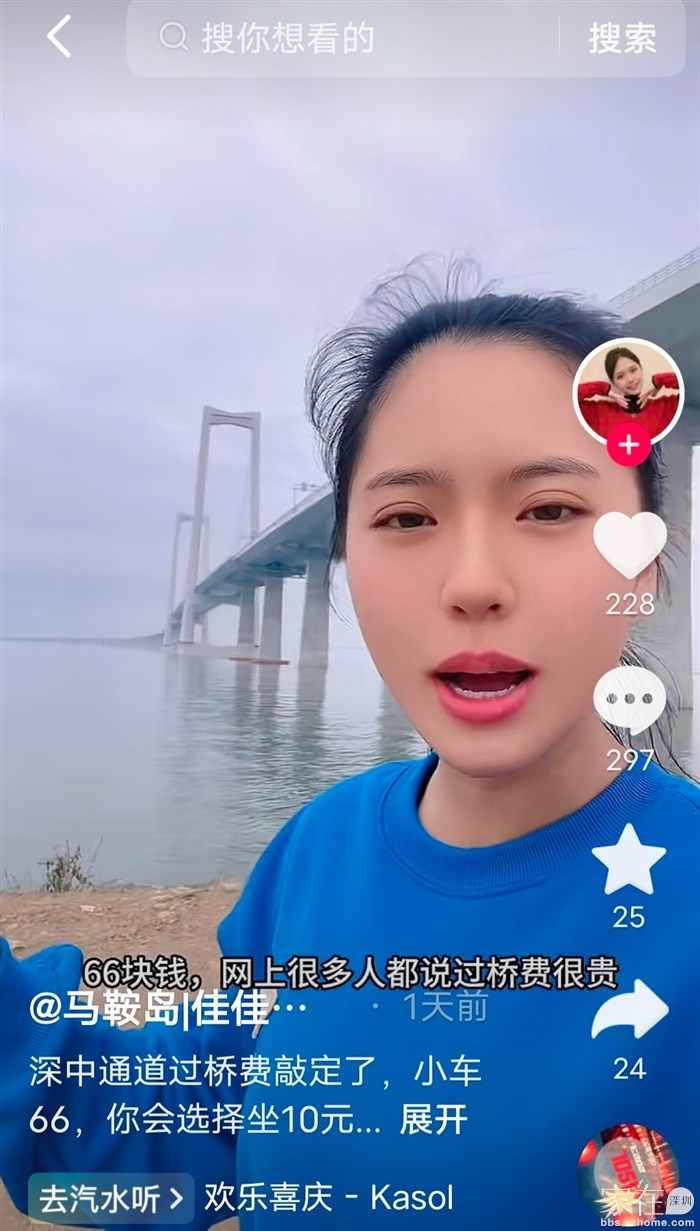Expand the caption with 展开
The height and width of the screenshot is (1231, 700).
coord(434,1120)
